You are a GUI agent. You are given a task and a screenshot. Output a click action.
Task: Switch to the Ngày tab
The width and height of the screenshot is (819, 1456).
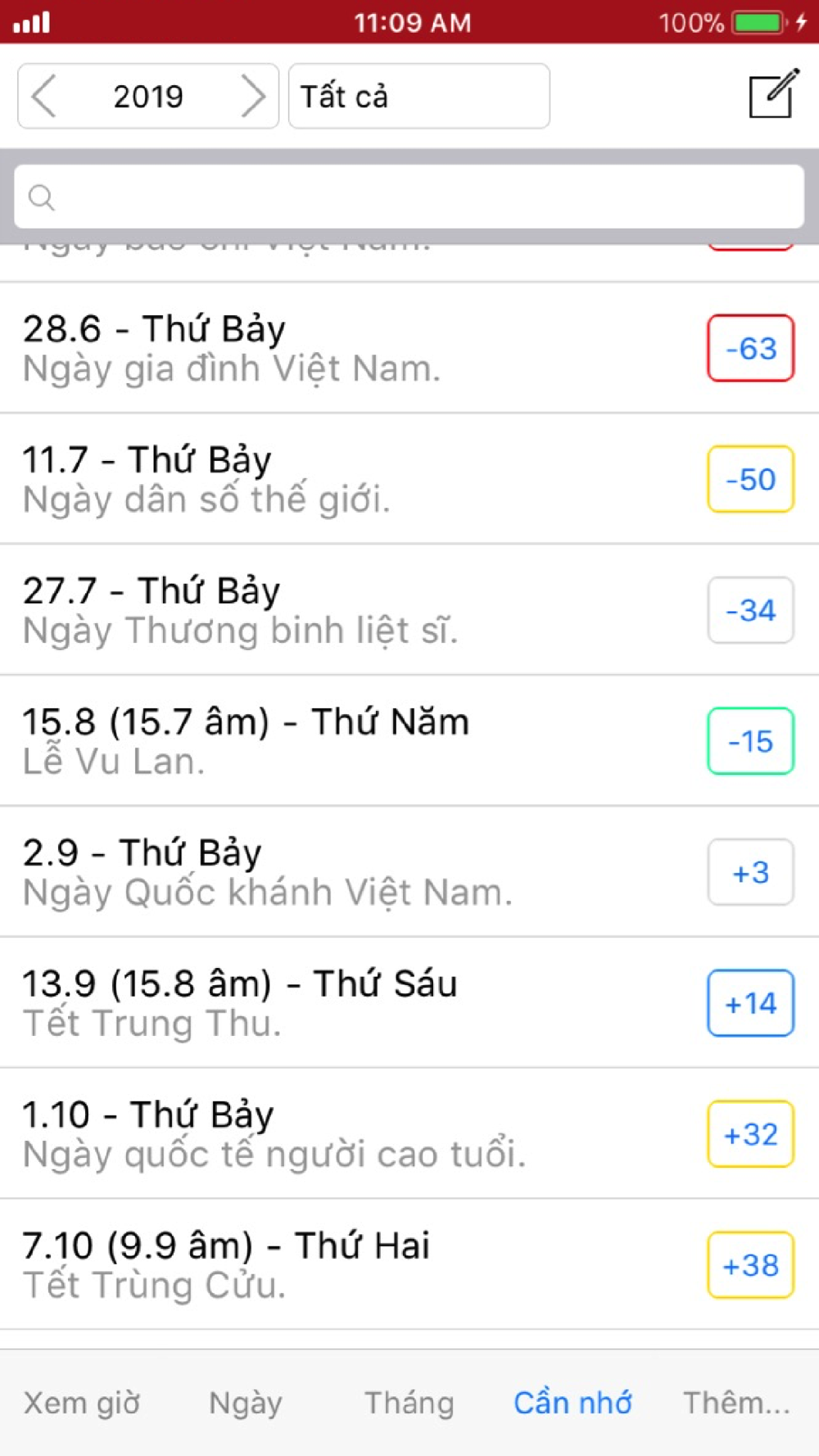(x=246, y=1403)
